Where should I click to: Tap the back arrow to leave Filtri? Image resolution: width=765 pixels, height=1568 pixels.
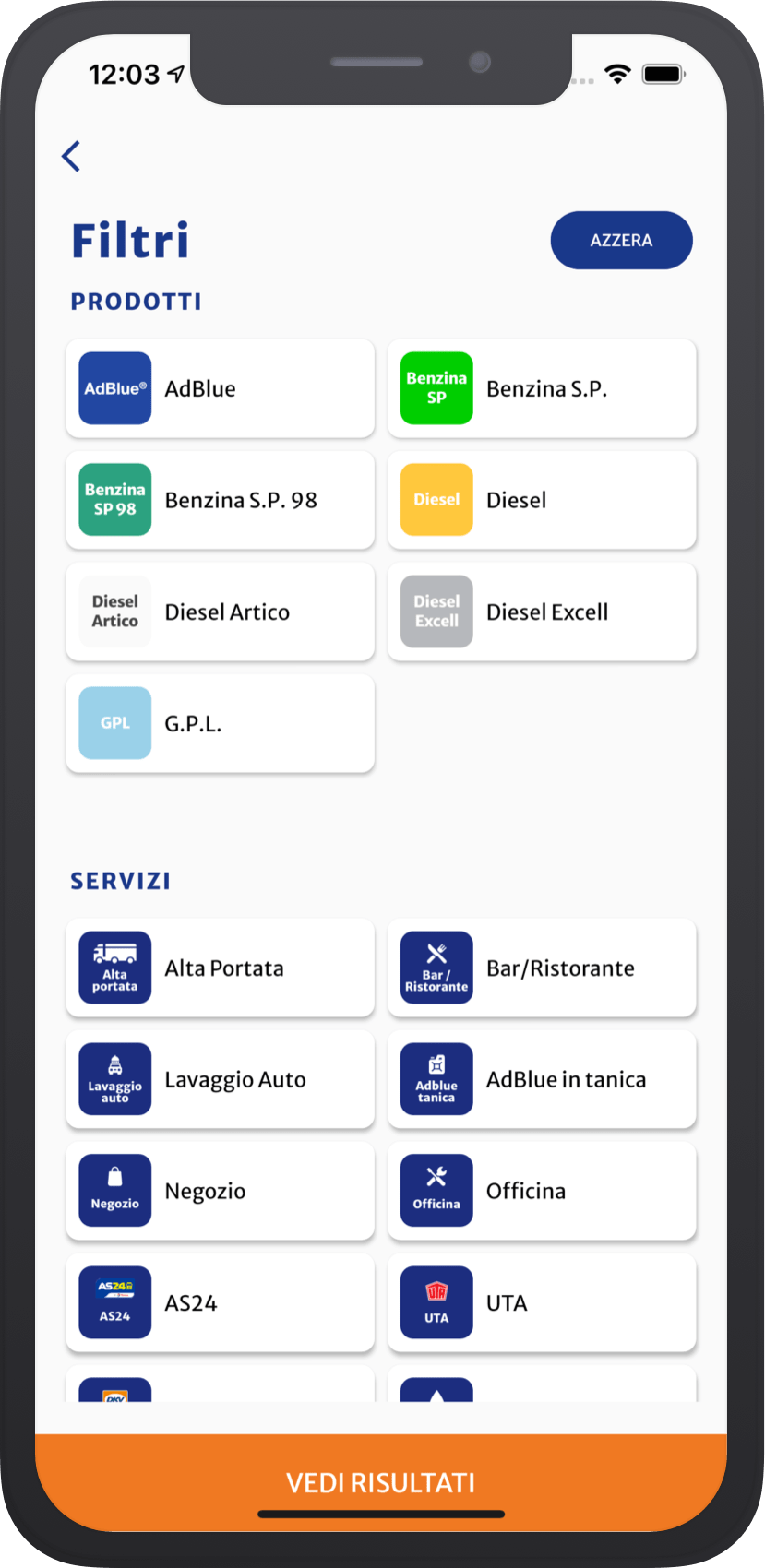click(71, 157)
